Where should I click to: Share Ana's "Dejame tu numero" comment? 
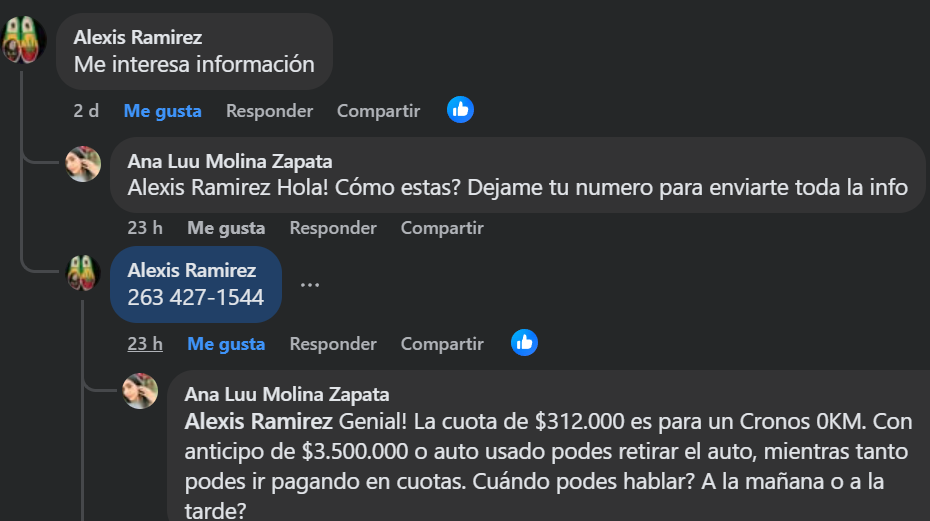442,228
